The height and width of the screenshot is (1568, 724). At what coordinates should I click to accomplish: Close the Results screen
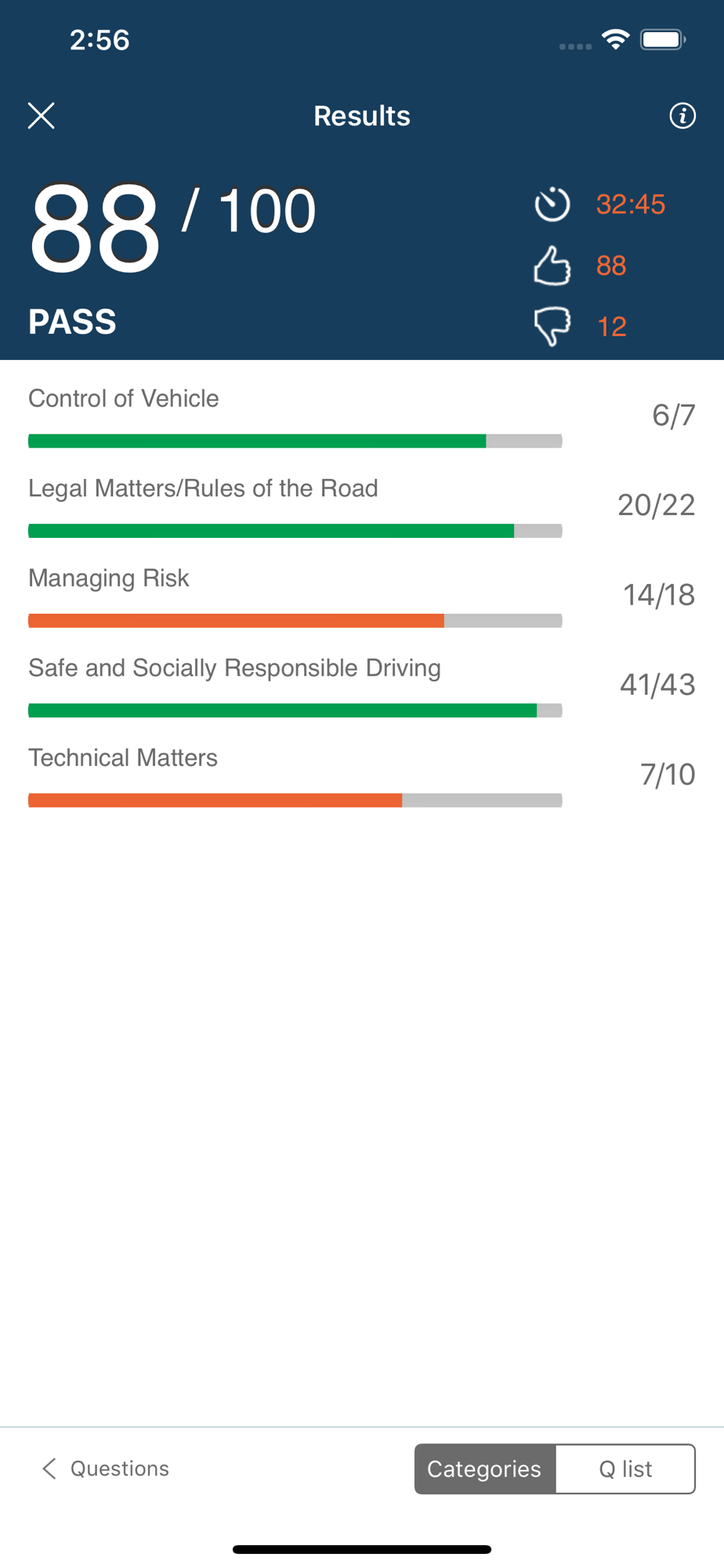42,116
